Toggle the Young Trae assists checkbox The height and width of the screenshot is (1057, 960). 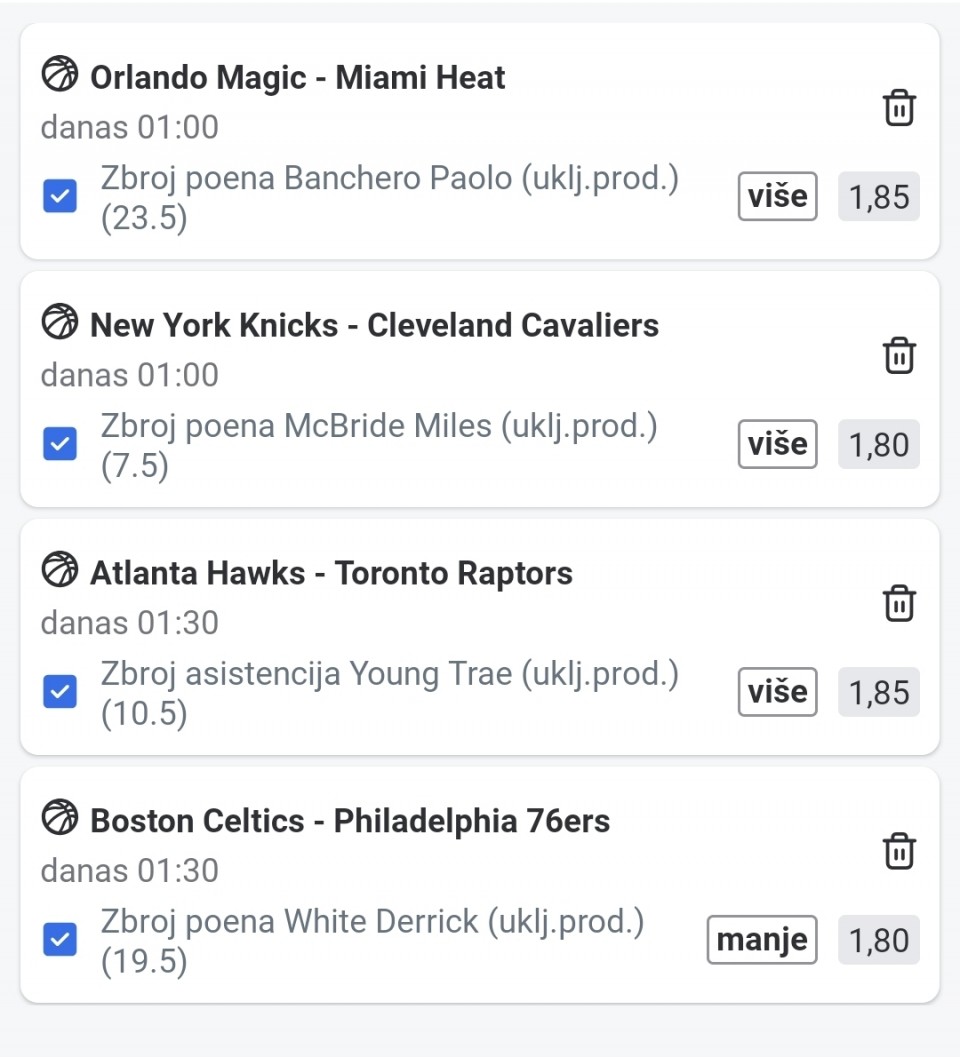click(x=60, y=692)
